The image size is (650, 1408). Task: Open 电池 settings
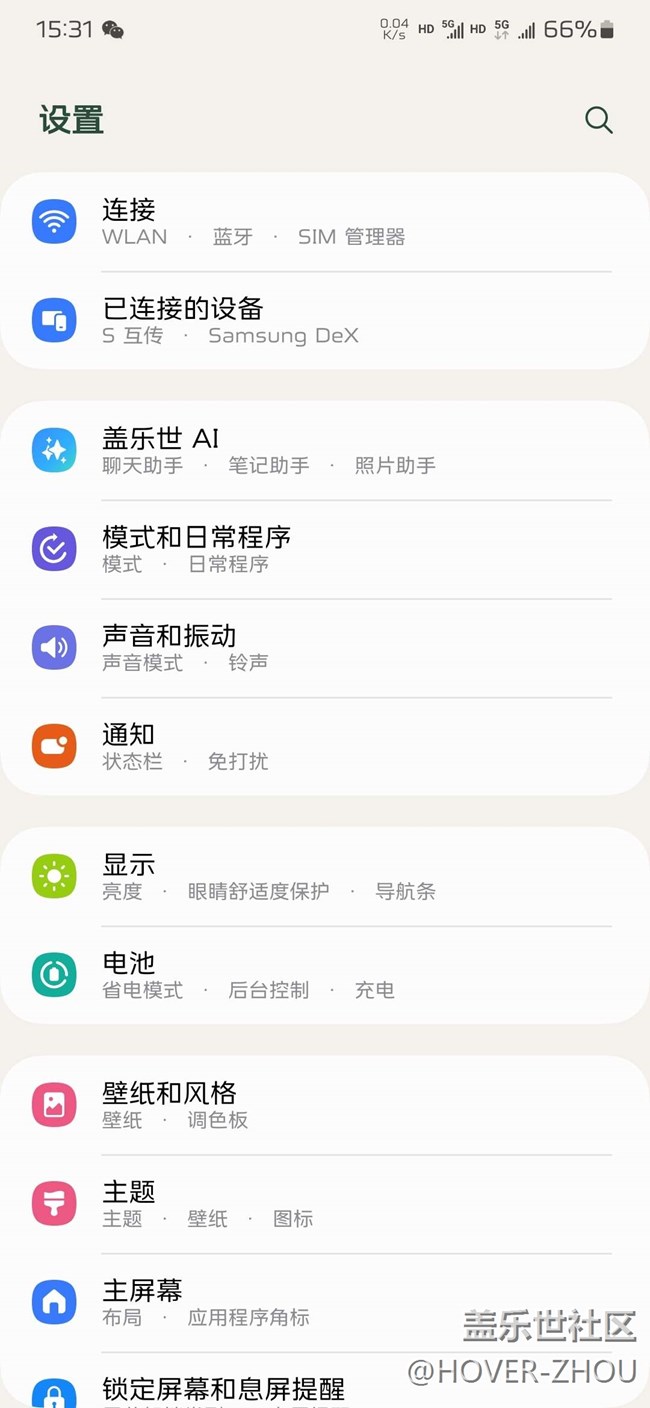325,975
